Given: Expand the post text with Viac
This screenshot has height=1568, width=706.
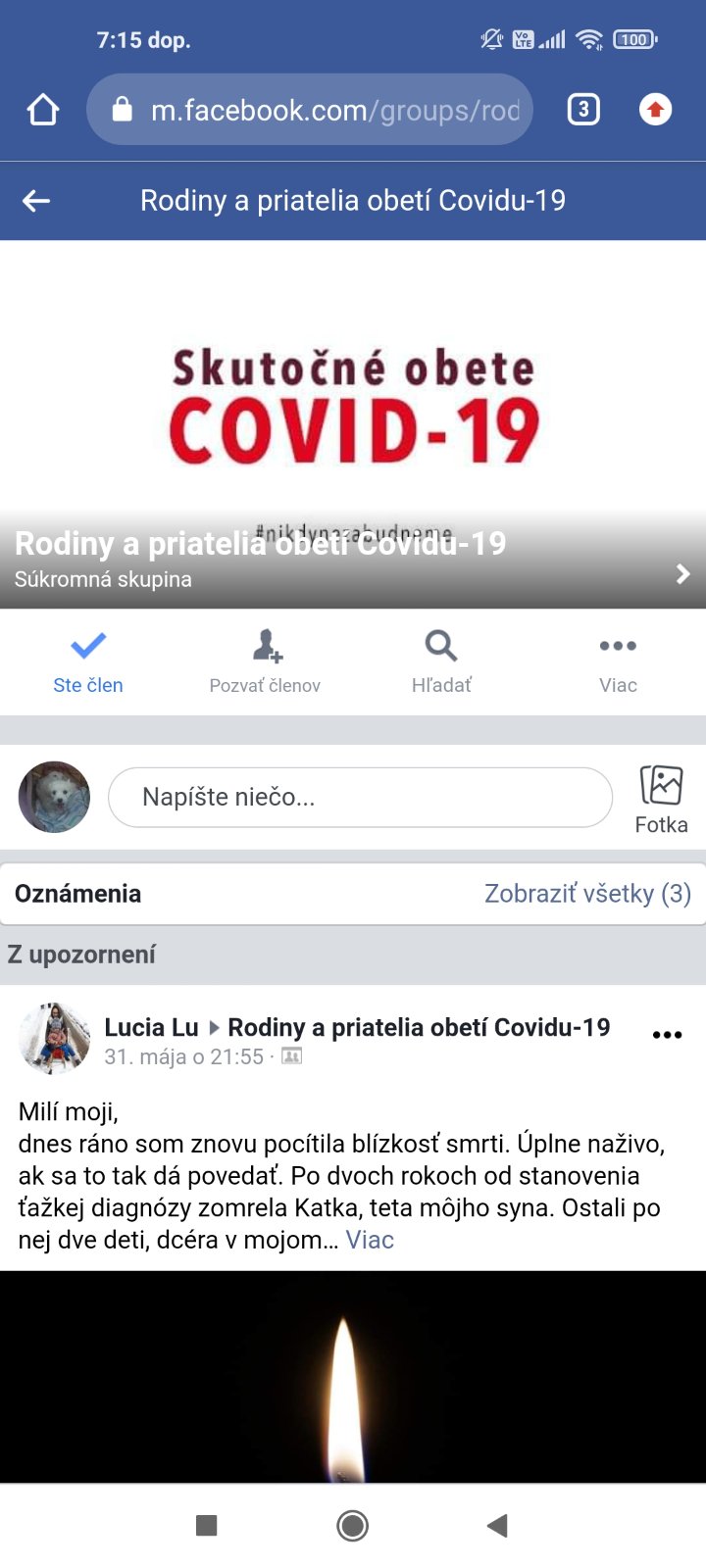Looking at the screenshot, I should coord(370,1240).
